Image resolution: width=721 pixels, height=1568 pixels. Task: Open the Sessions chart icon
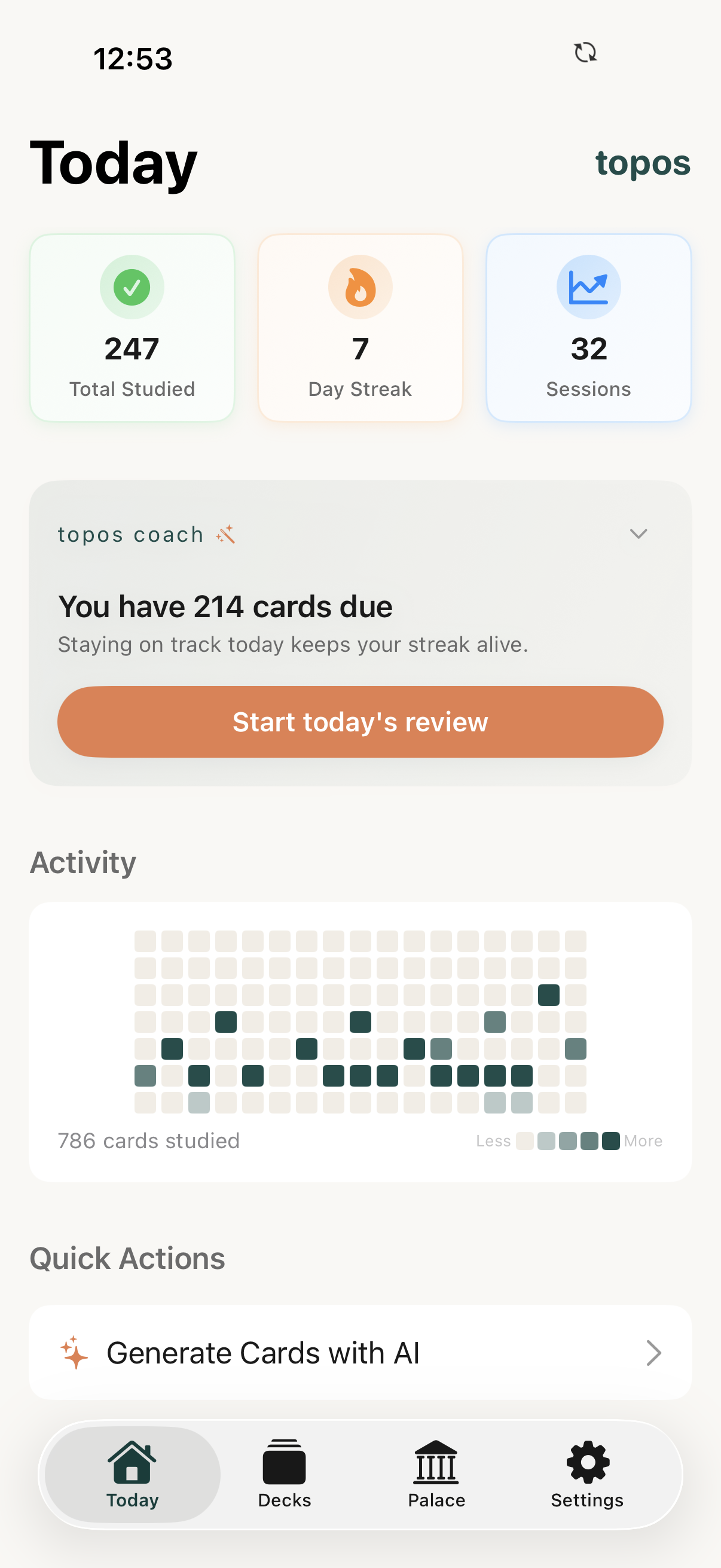(x=588, y=286)
